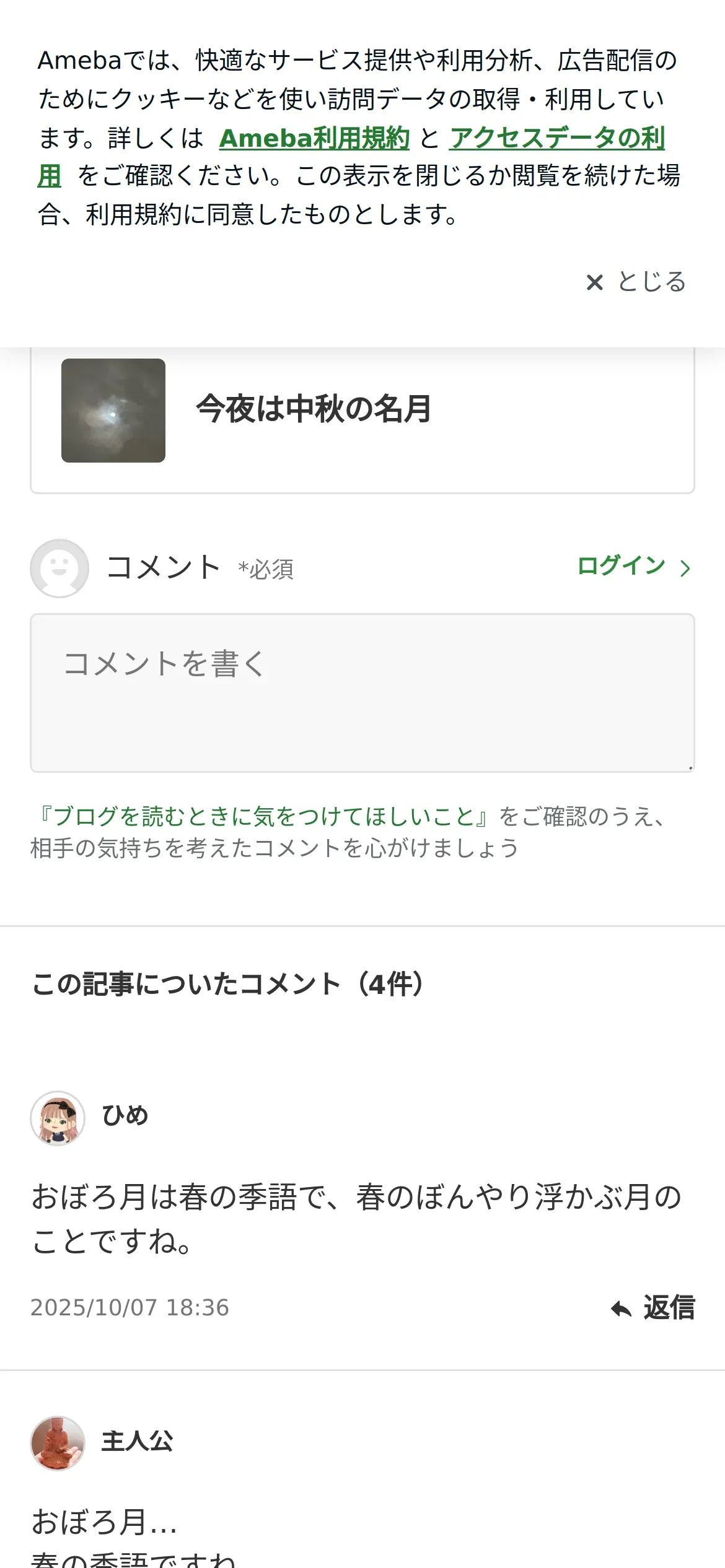This screenshot has width=725, height=1568.
Task: Dismiss the cookie notice with とじる
Action: (636, 282)
